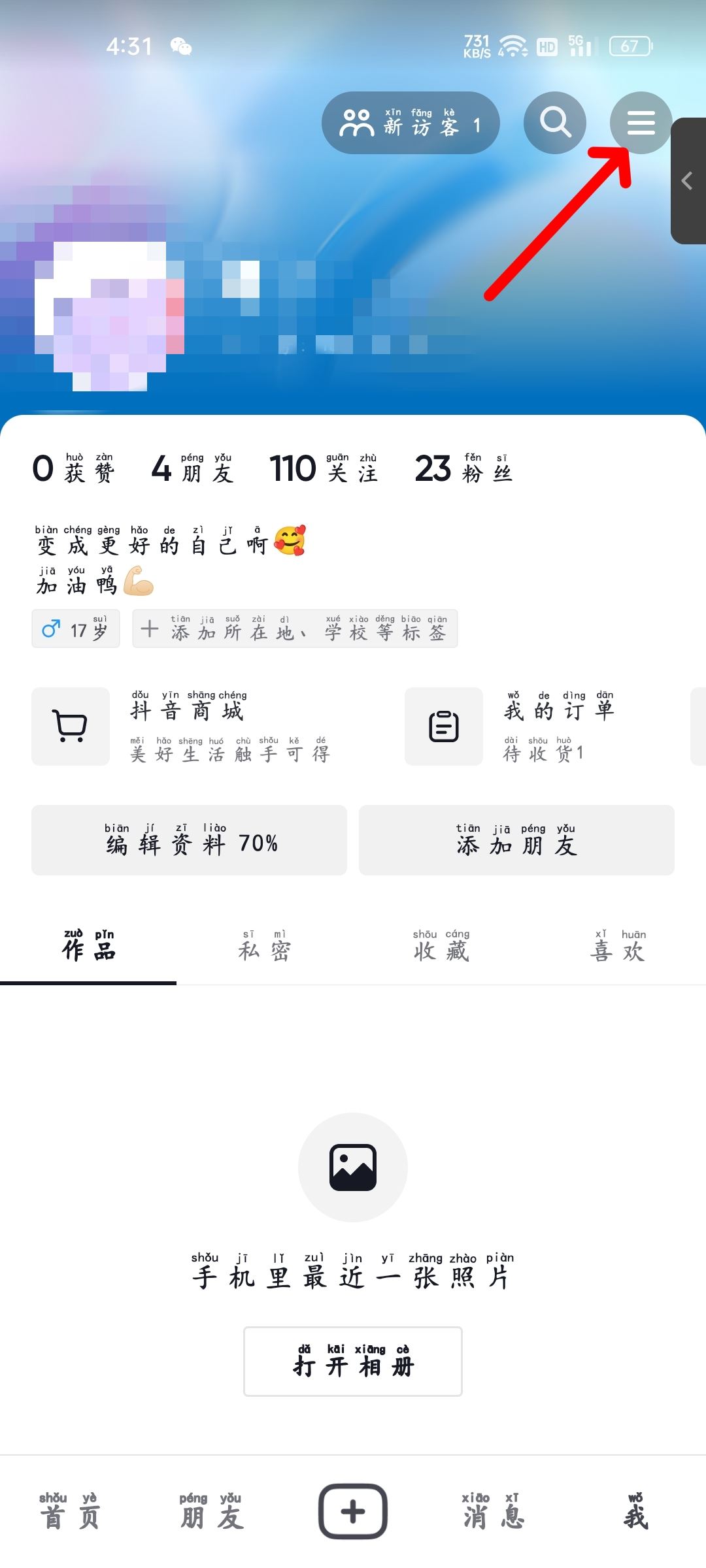
Task: Collapse the side panel with the chevron
Action: [x=688, y=181]
